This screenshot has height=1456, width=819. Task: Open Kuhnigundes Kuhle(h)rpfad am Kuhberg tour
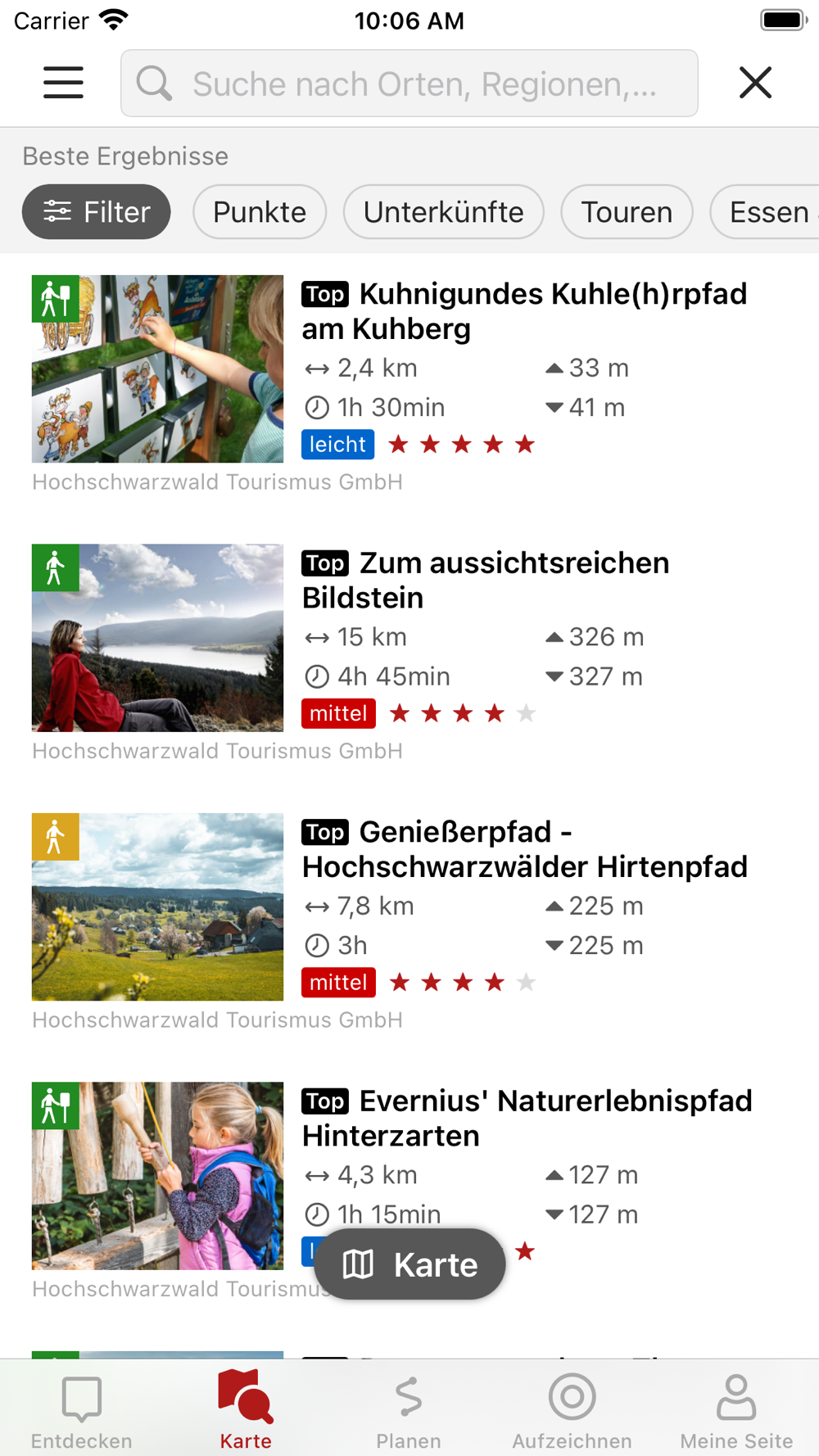[x=524, y=311]
